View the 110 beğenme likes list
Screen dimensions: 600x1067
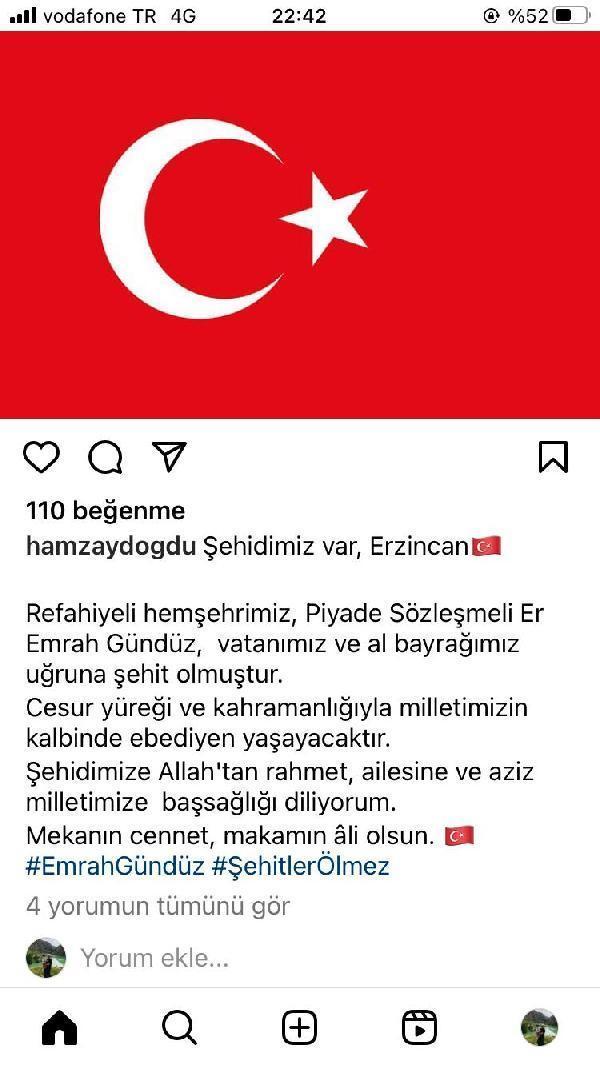[105, 511]
